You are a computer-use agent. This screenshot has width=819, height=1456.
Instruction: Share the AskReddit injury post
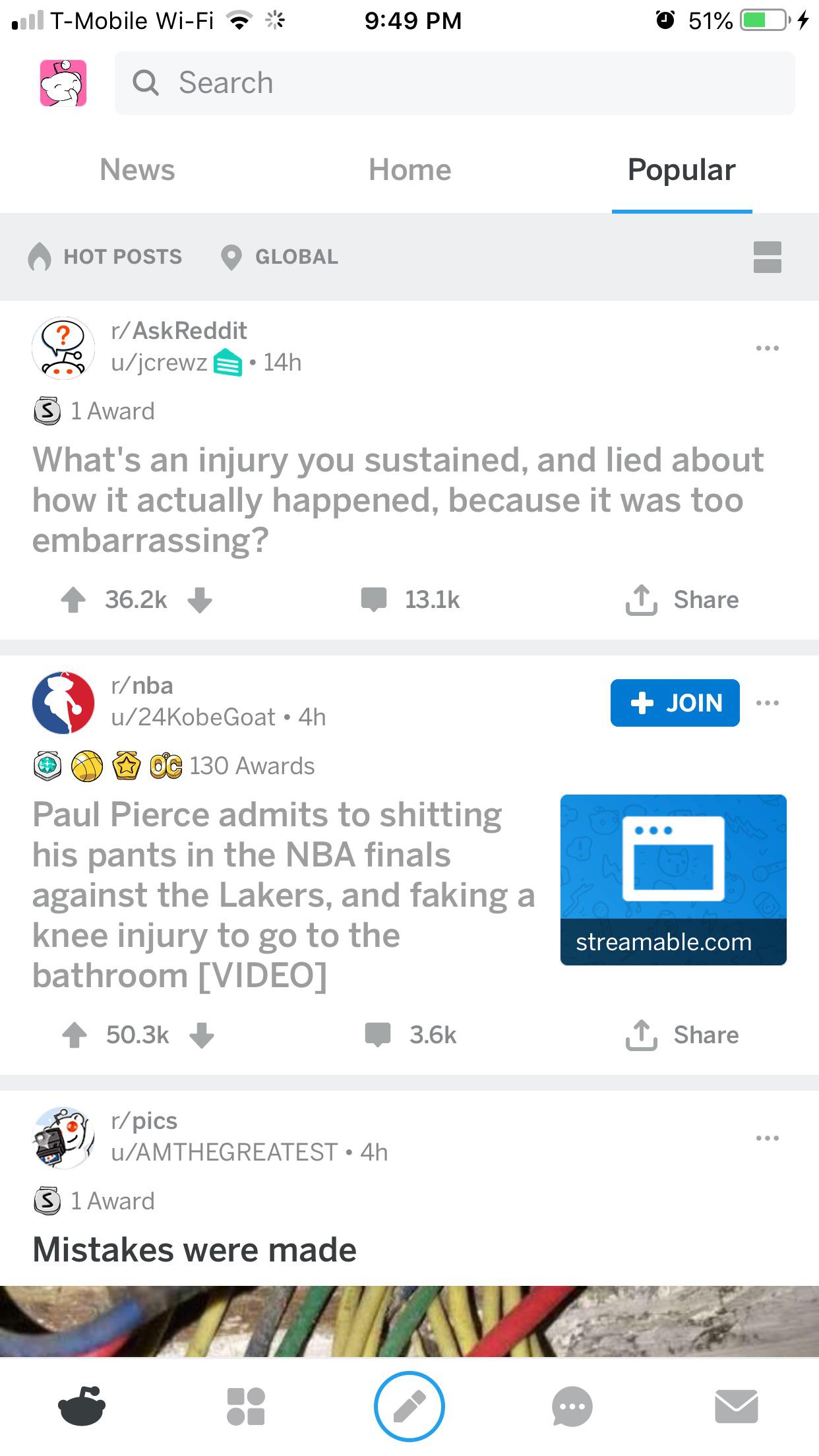(682, 599)
